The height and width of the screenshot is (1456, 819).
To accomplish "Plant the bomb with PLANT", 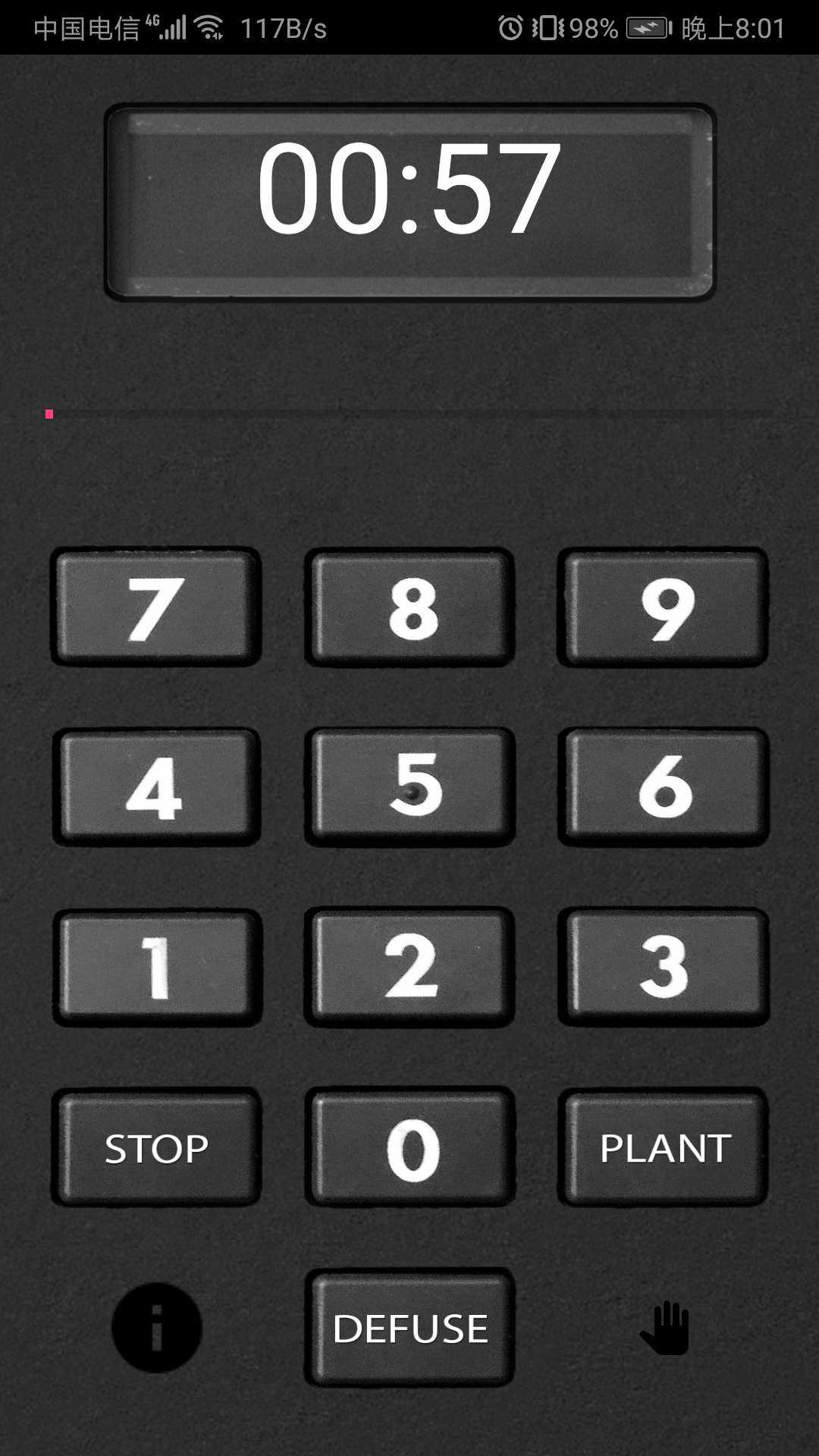I will click(x=664, y=1147).
